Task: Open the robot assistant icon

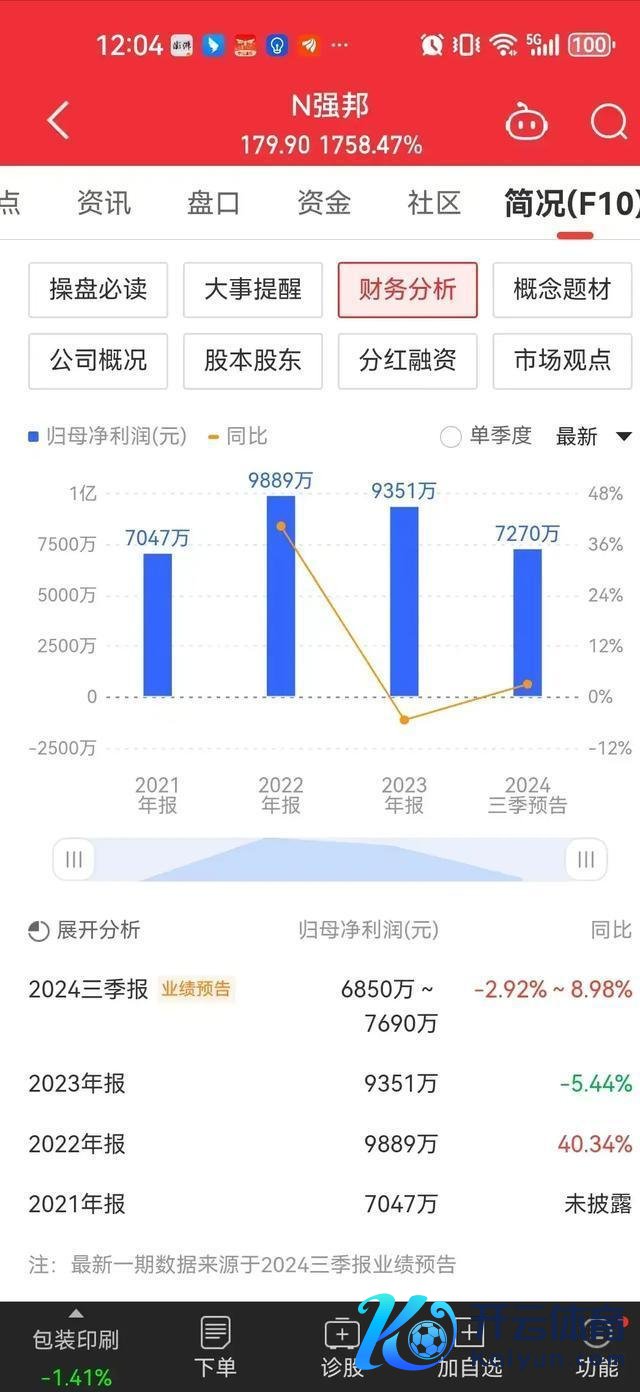Action: (526, 123)
